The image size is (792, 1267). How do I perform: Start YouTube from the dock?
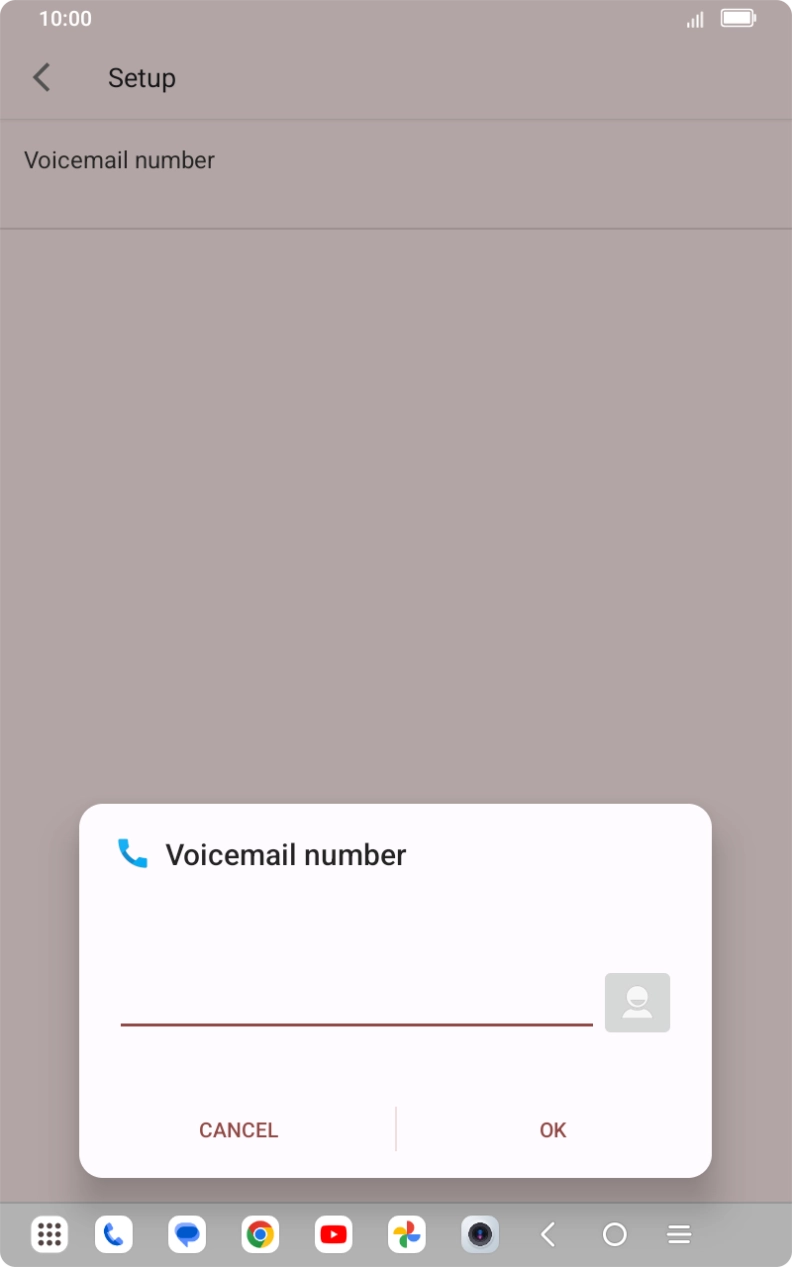pos(333,1234)
